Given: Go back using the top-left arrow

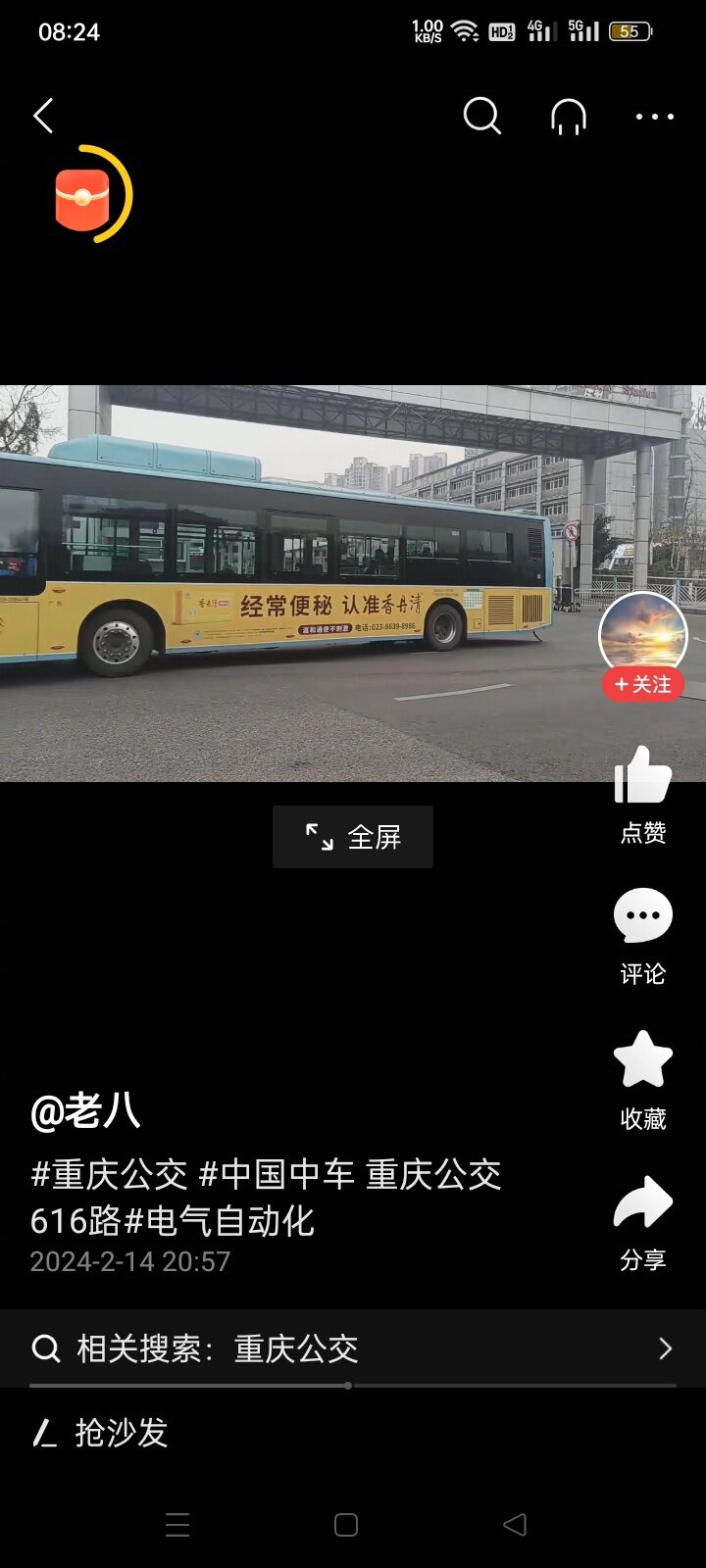Looking at the screenshot, I should [x=43, y=116].
